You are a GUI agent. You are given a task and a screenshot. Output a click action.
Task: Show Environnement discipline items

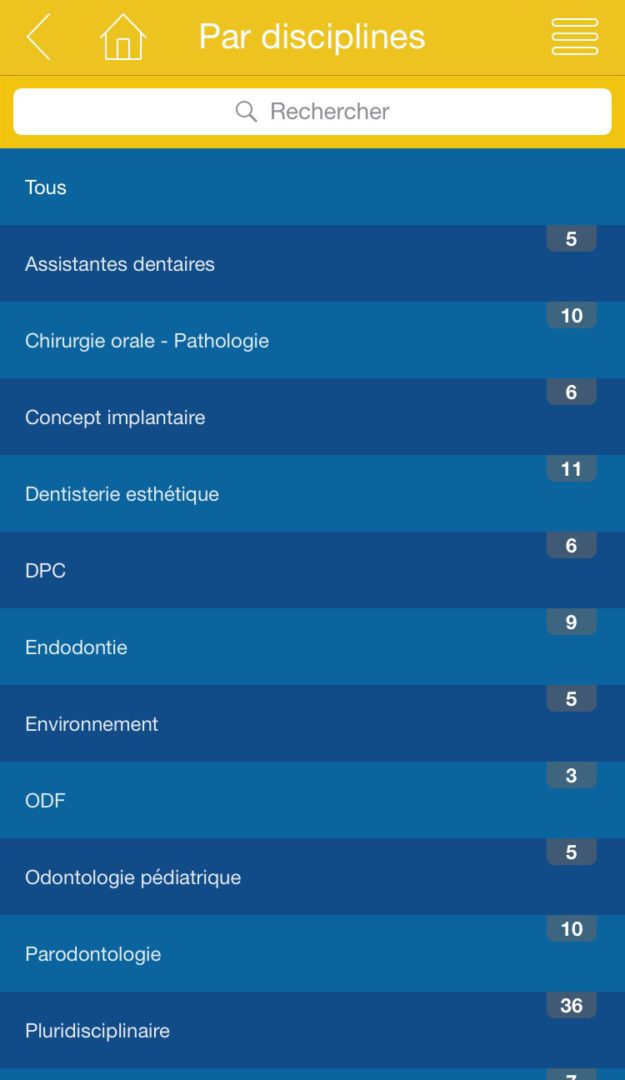click(312, 724)
